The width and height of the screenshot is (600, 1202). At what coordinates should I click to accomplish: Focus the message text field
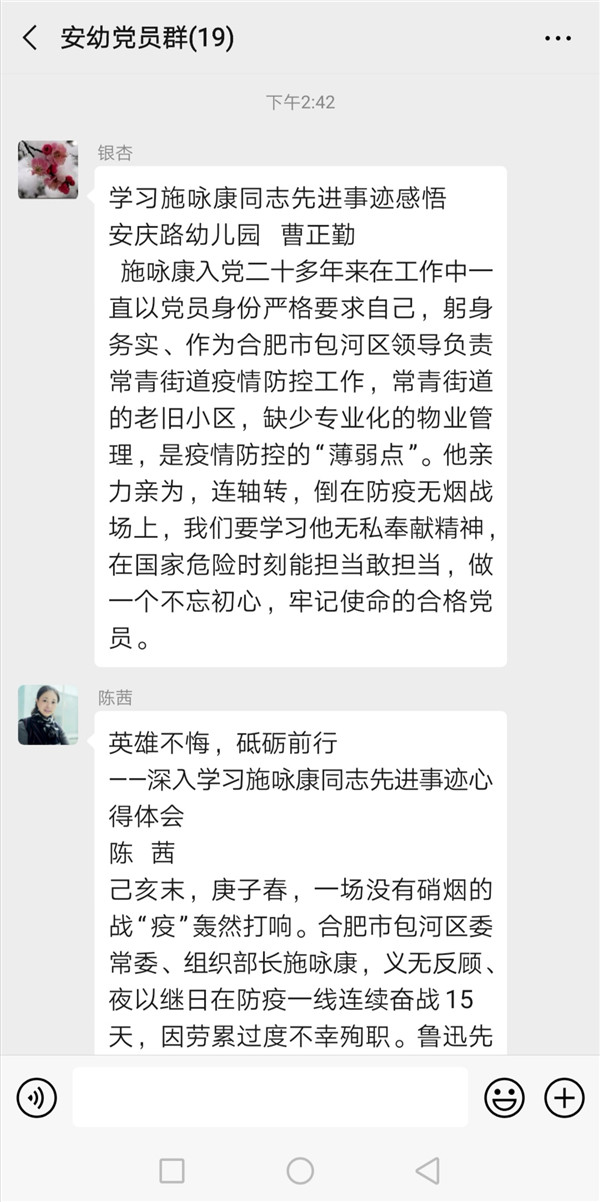coord(270,1097)
